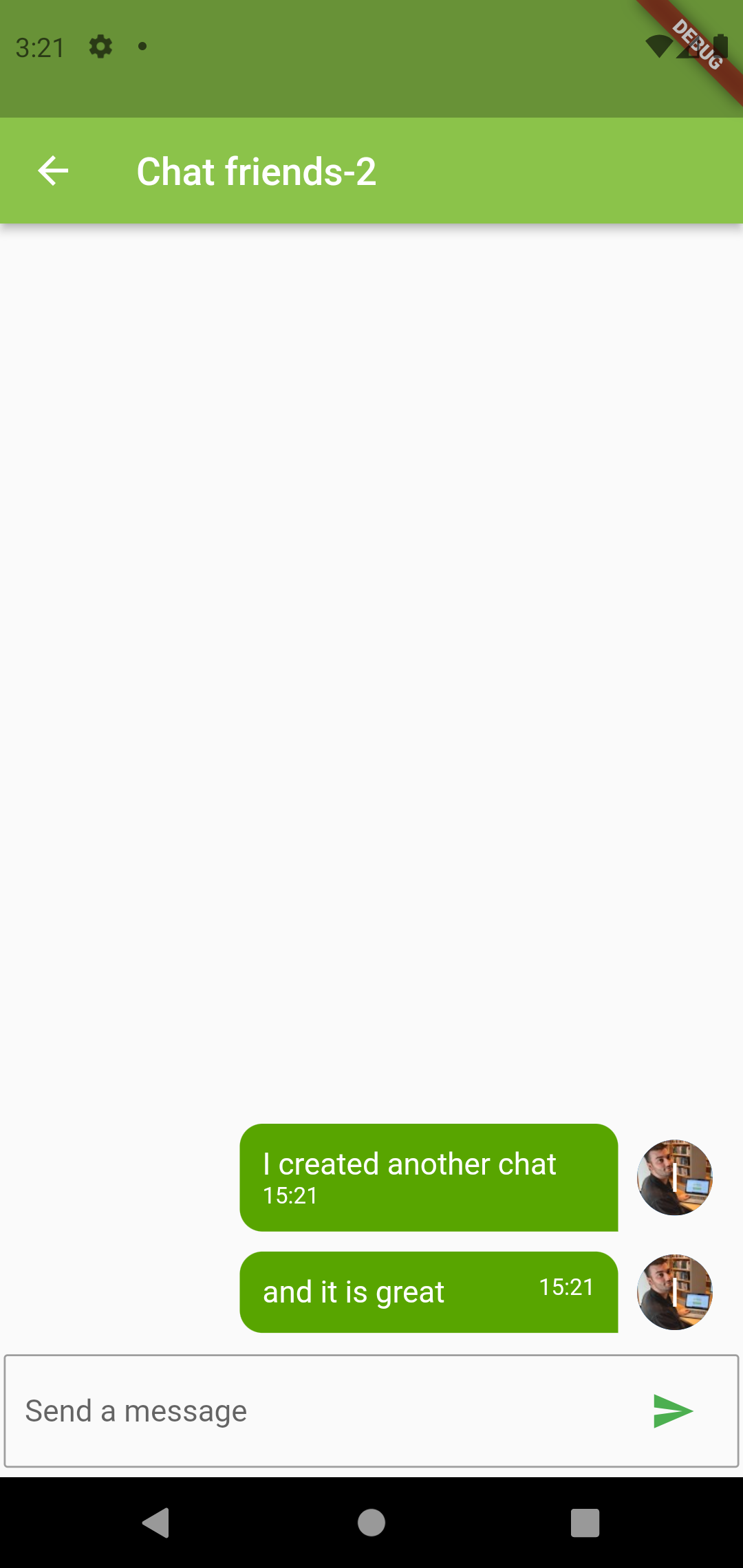Viewport: 743px width, 1568px height.
Task: Go back from Chat friends-2
Action: pos(53,171)
